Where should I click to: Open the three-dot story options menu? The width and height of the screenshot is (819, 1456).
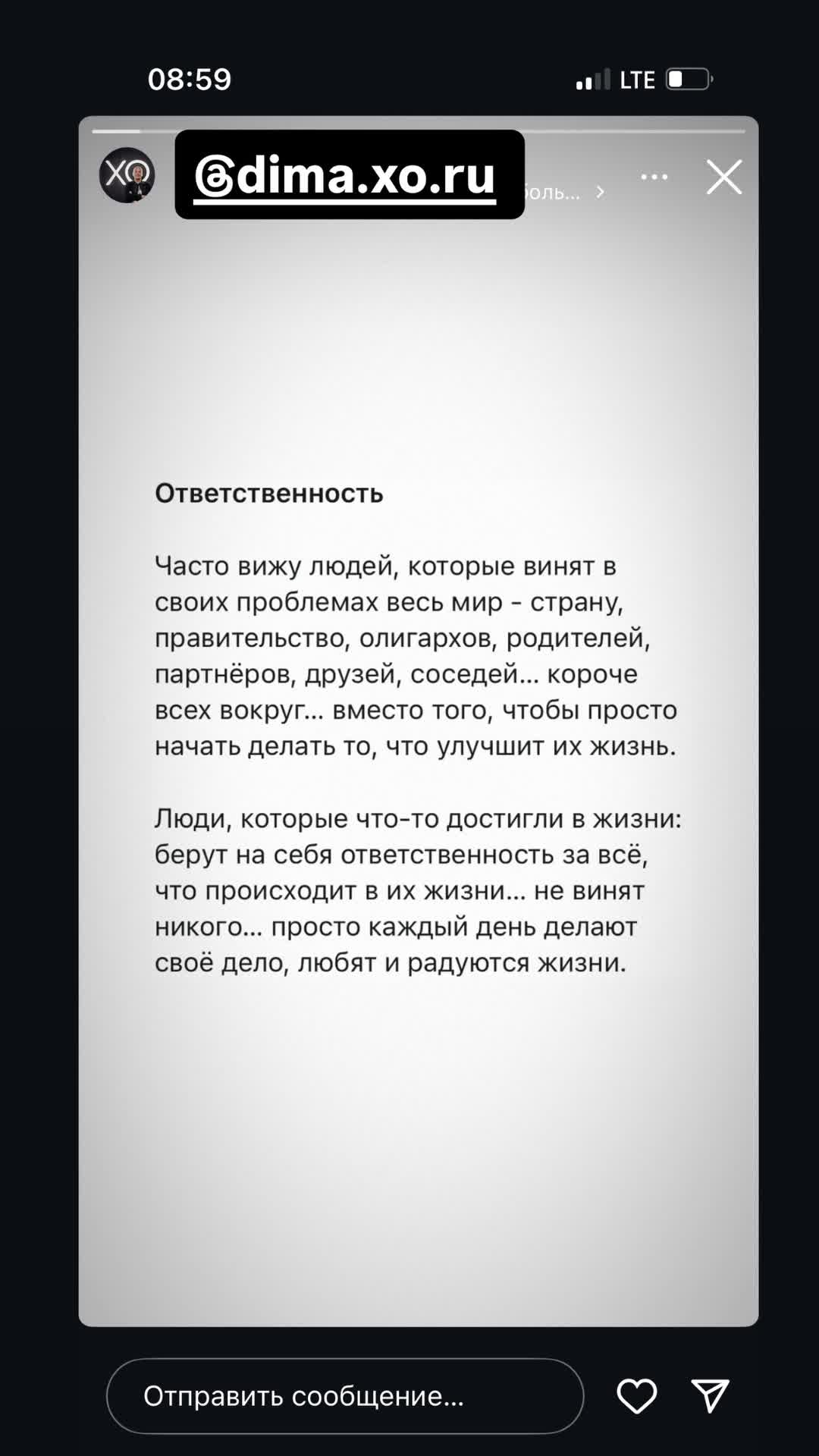coord(654,177)
